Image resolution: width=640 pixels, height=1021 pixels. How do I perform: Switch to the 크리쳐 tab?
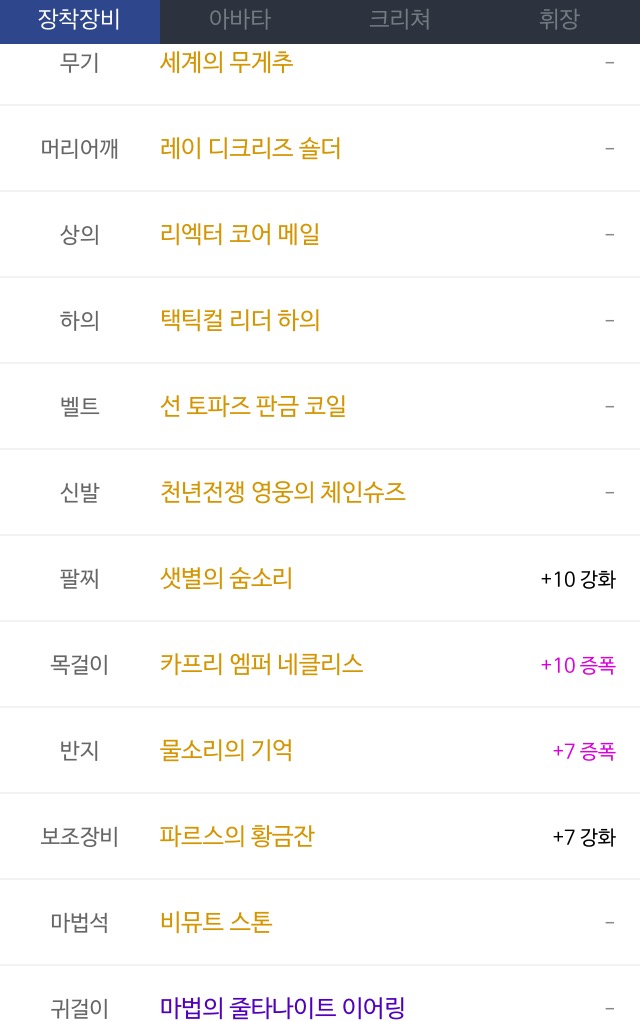[399, 19]
